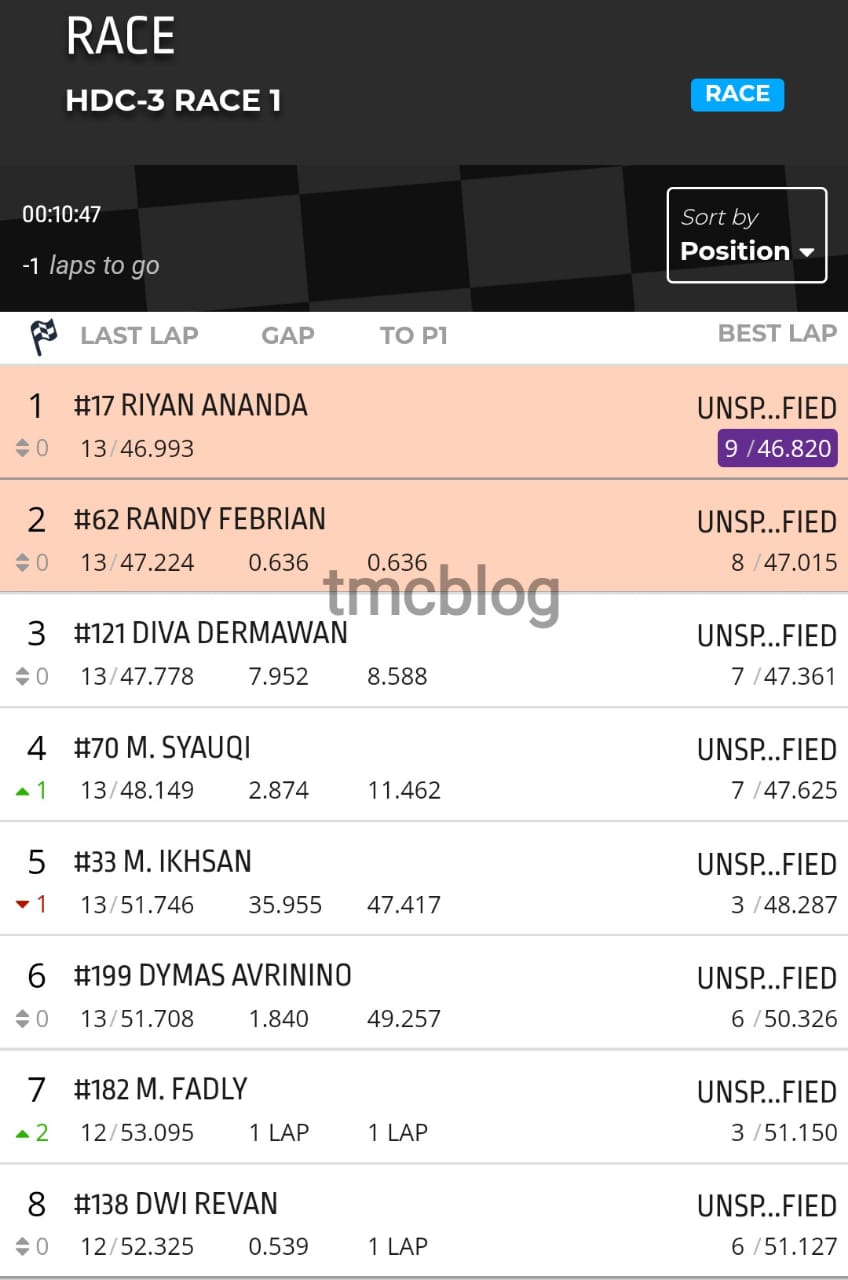View details for #199 Dymas Avrinino
Image resolution: width=848 pixels, height=1280 pixels.
(x=424, y=992)
